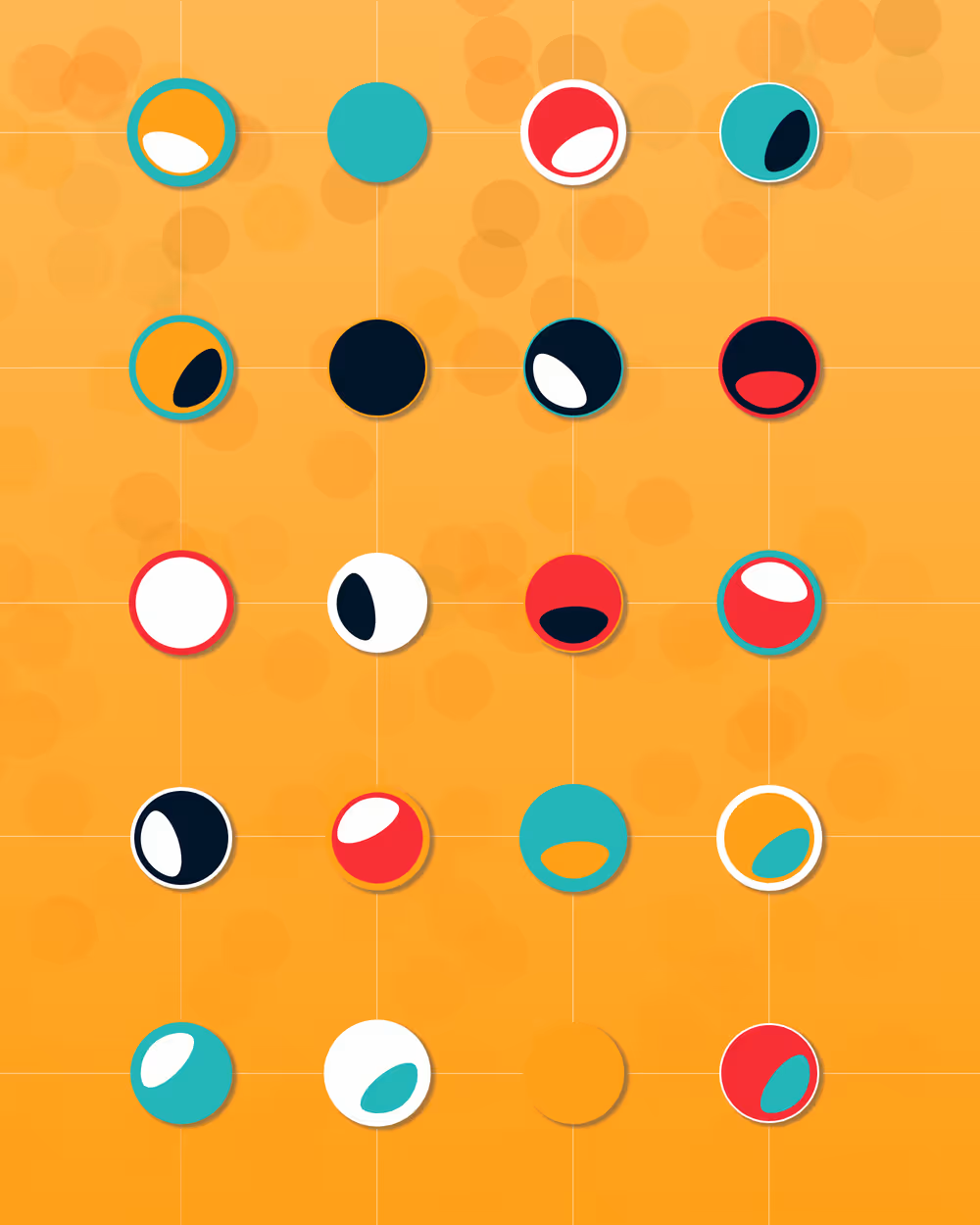The width and height of the screenshot is (980, 1225).
Task: Select the red circle with teal ellipse
Action: coord(769,1073)
